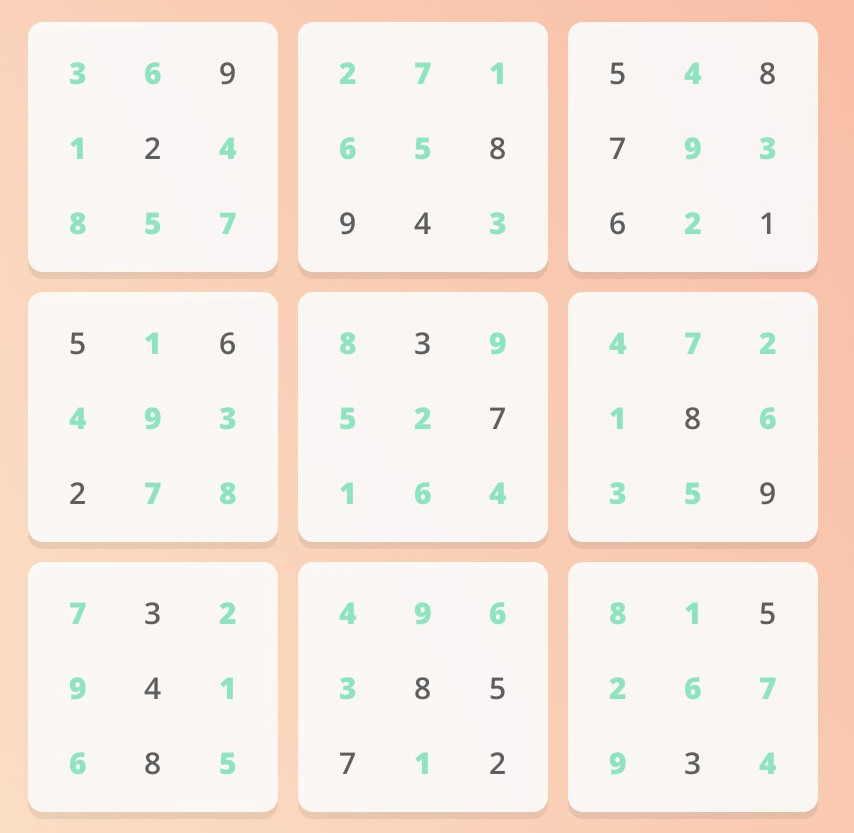Select the green 9 between gray 7 and green 3
This screenshot has width=854, height=833.
[692, 149]
